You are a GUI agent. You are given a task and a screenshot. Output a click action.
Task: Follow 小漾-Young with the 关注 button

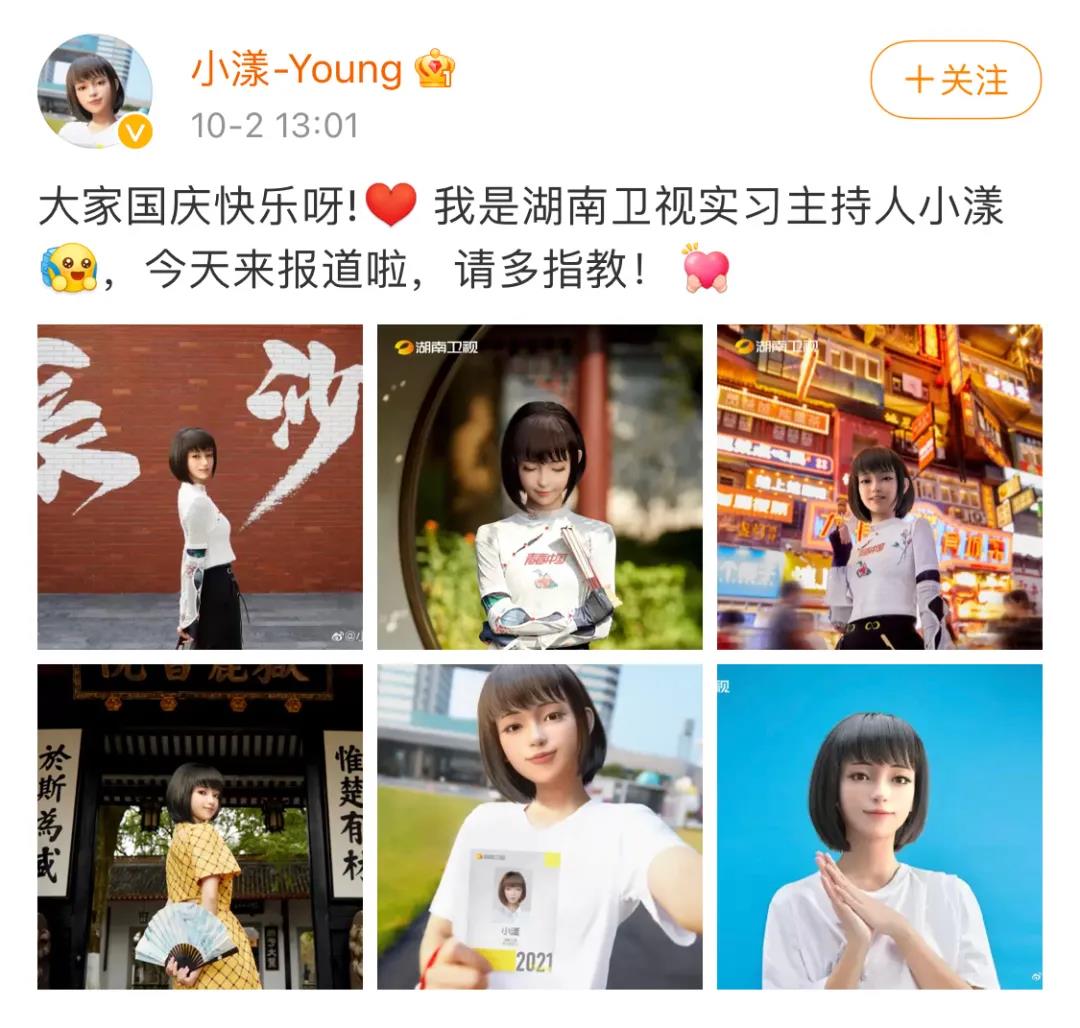point(955,80)
